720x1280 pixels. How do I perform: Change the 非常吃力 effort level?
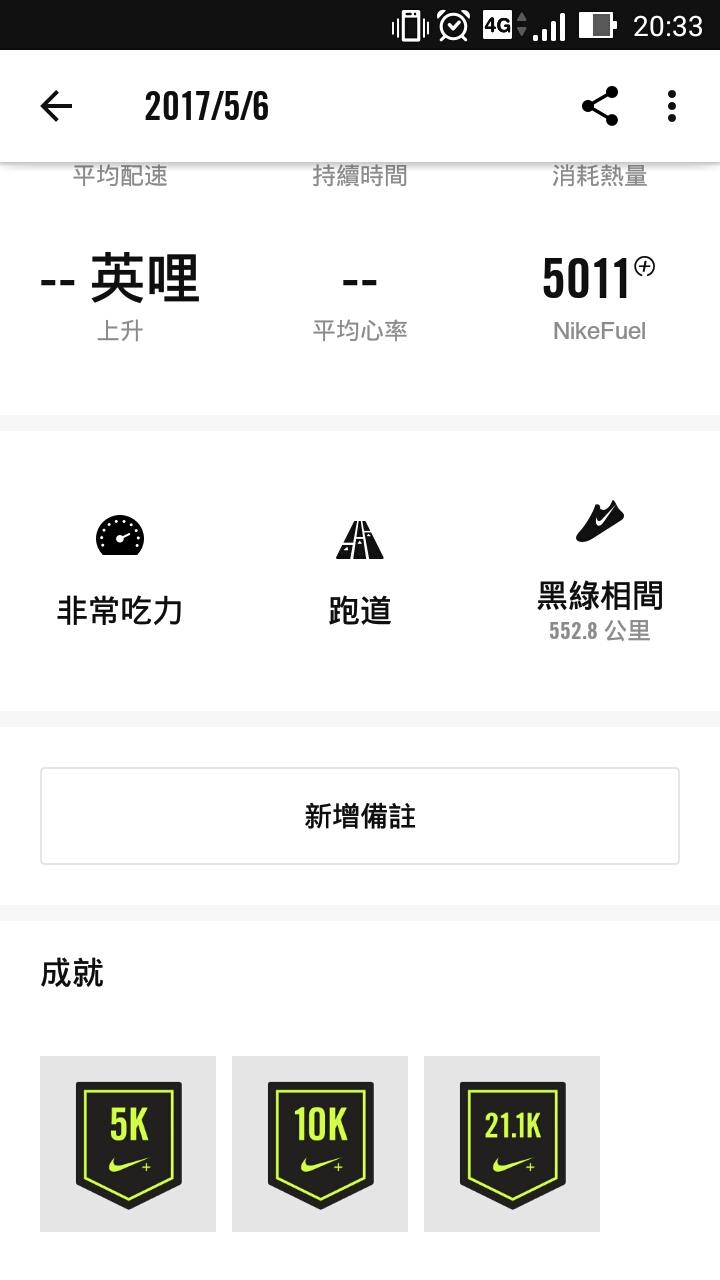[120, 572]
